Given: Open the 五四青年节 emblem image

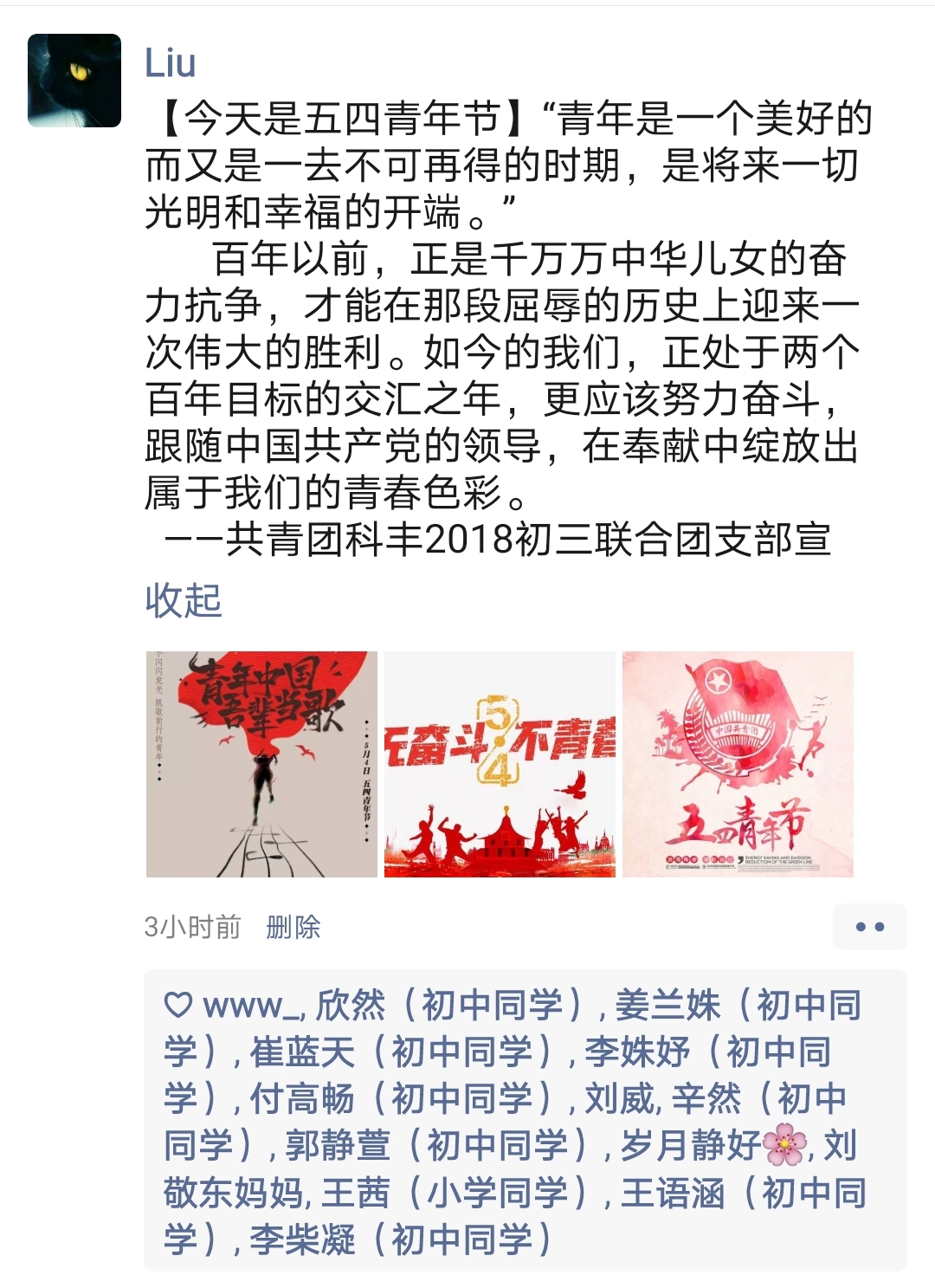Looking at the screenshot, I should coord(738,764).
